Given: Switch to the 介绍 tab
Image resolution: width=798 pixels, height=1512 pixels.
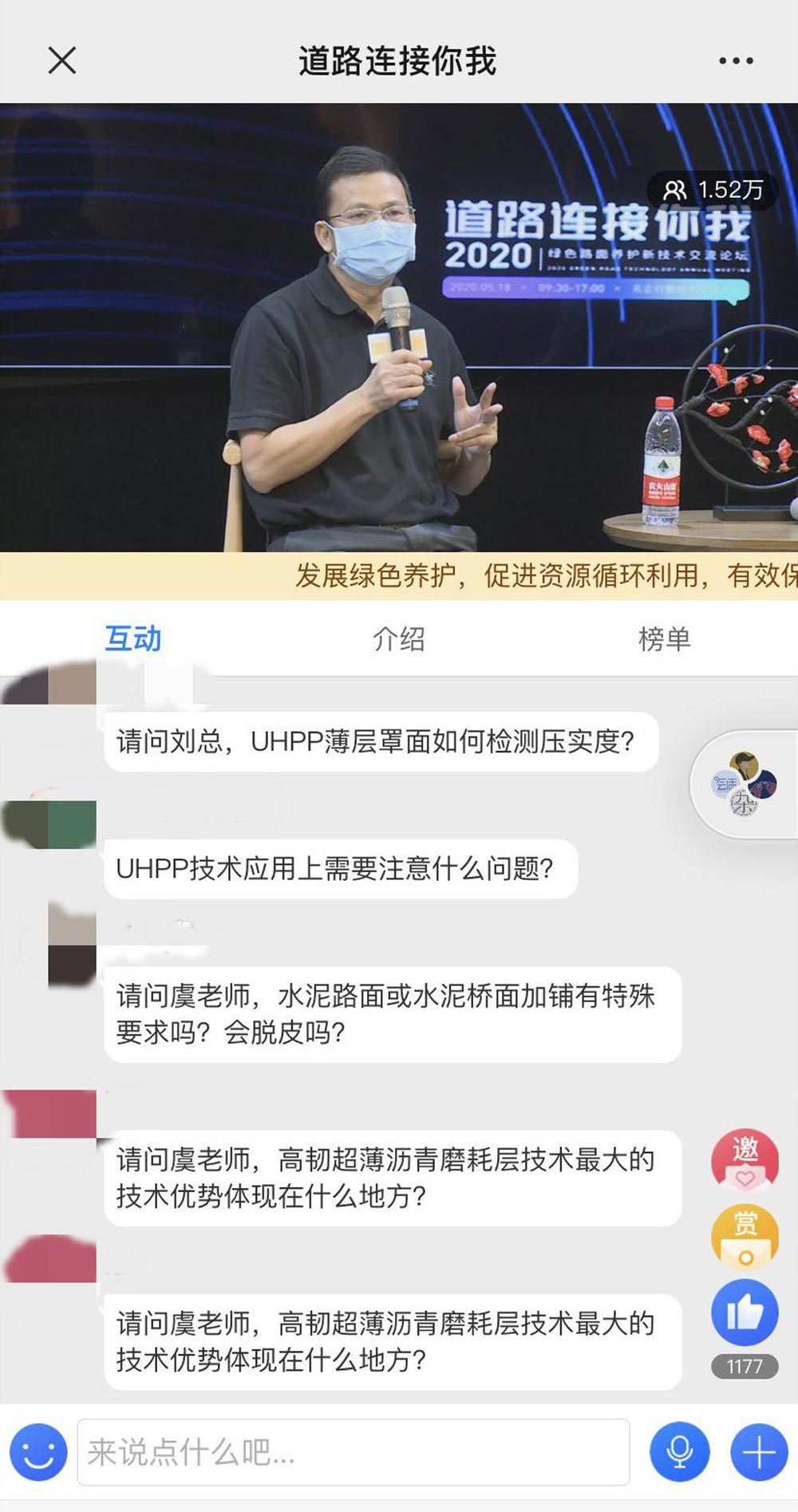Looking at the screenshot, I should [398, 639].
